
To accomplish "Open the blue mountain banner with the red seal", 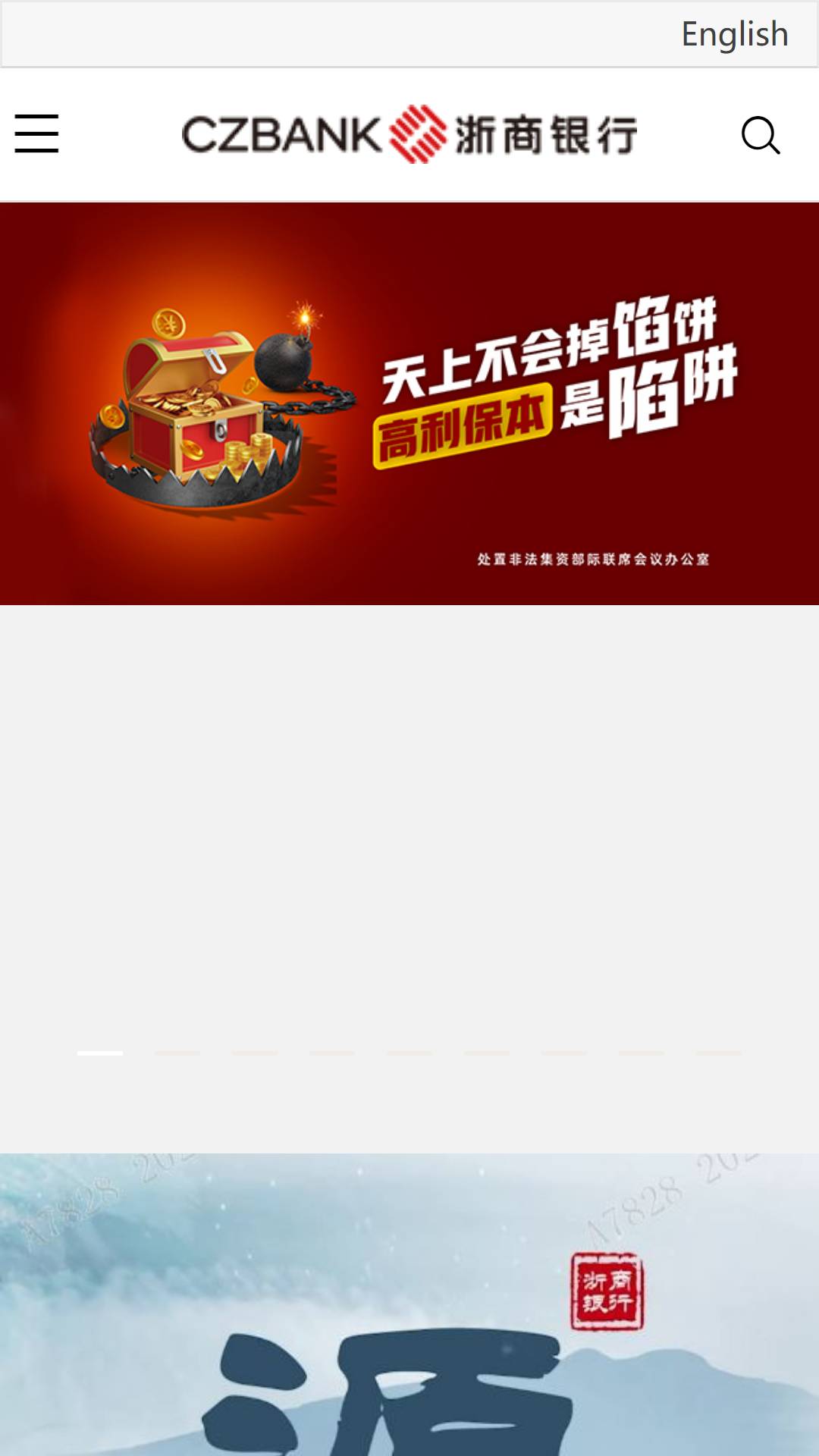I will click(x=409, y=1304).
